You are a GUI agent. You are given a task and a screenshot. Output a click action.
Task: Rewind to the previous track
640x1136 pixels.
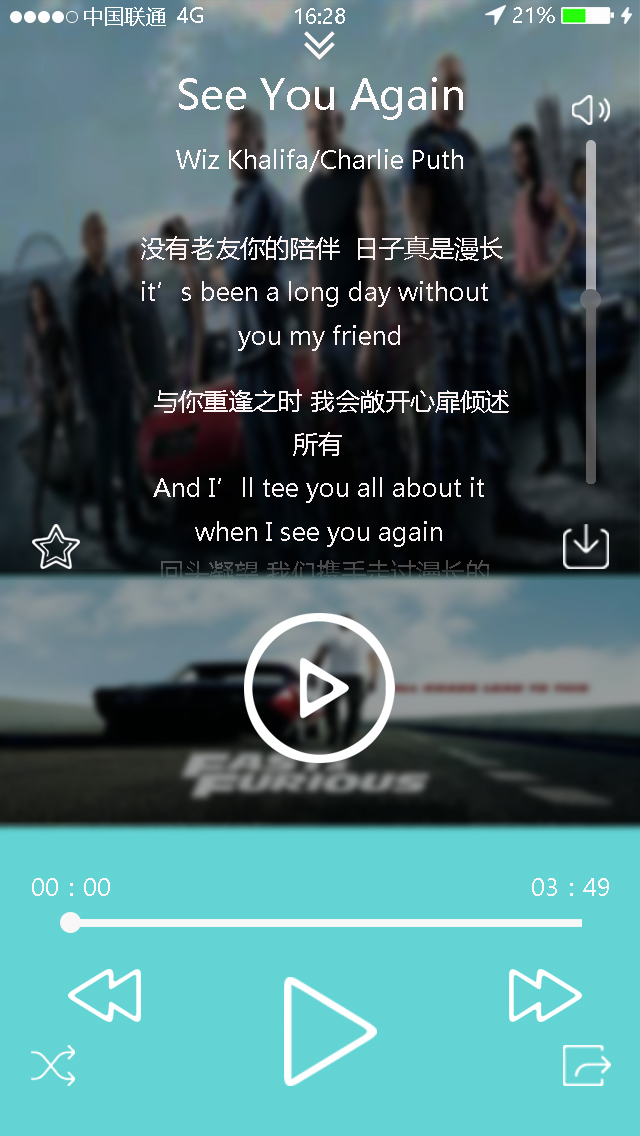(x=105, y=995)
